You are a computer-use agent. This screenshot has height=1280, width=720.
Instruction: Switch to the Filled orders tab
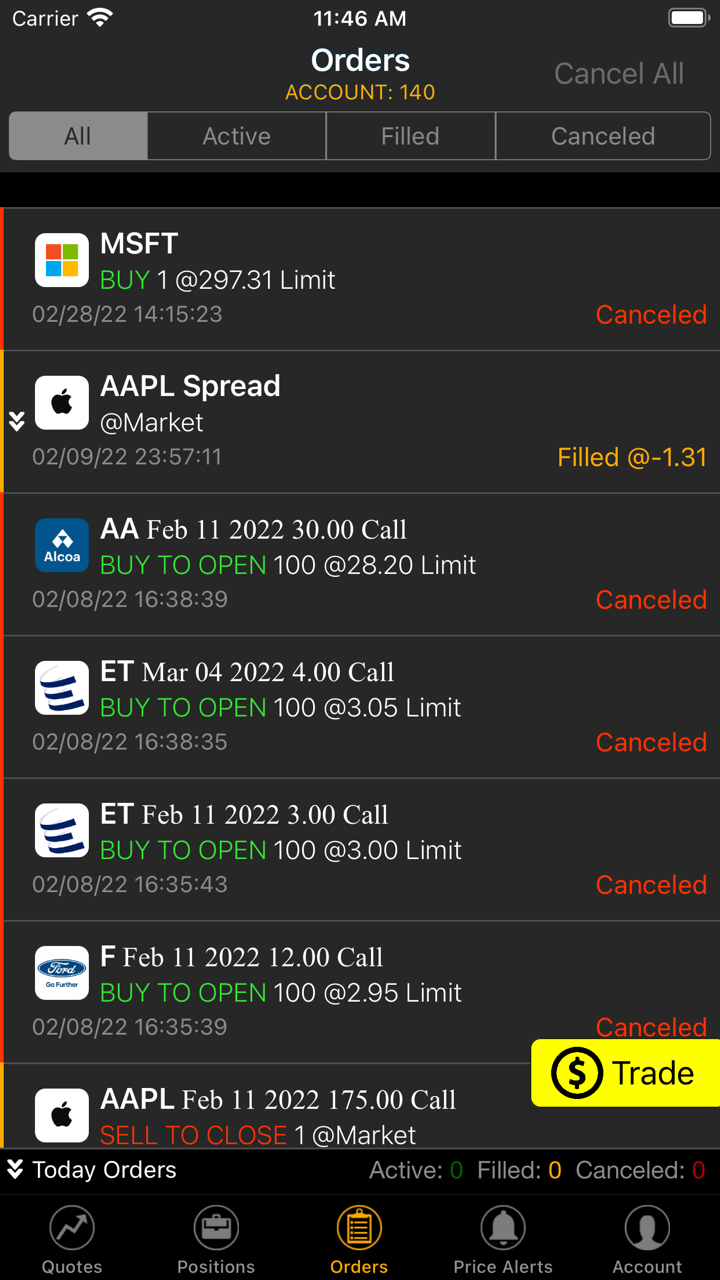(410, 136)
